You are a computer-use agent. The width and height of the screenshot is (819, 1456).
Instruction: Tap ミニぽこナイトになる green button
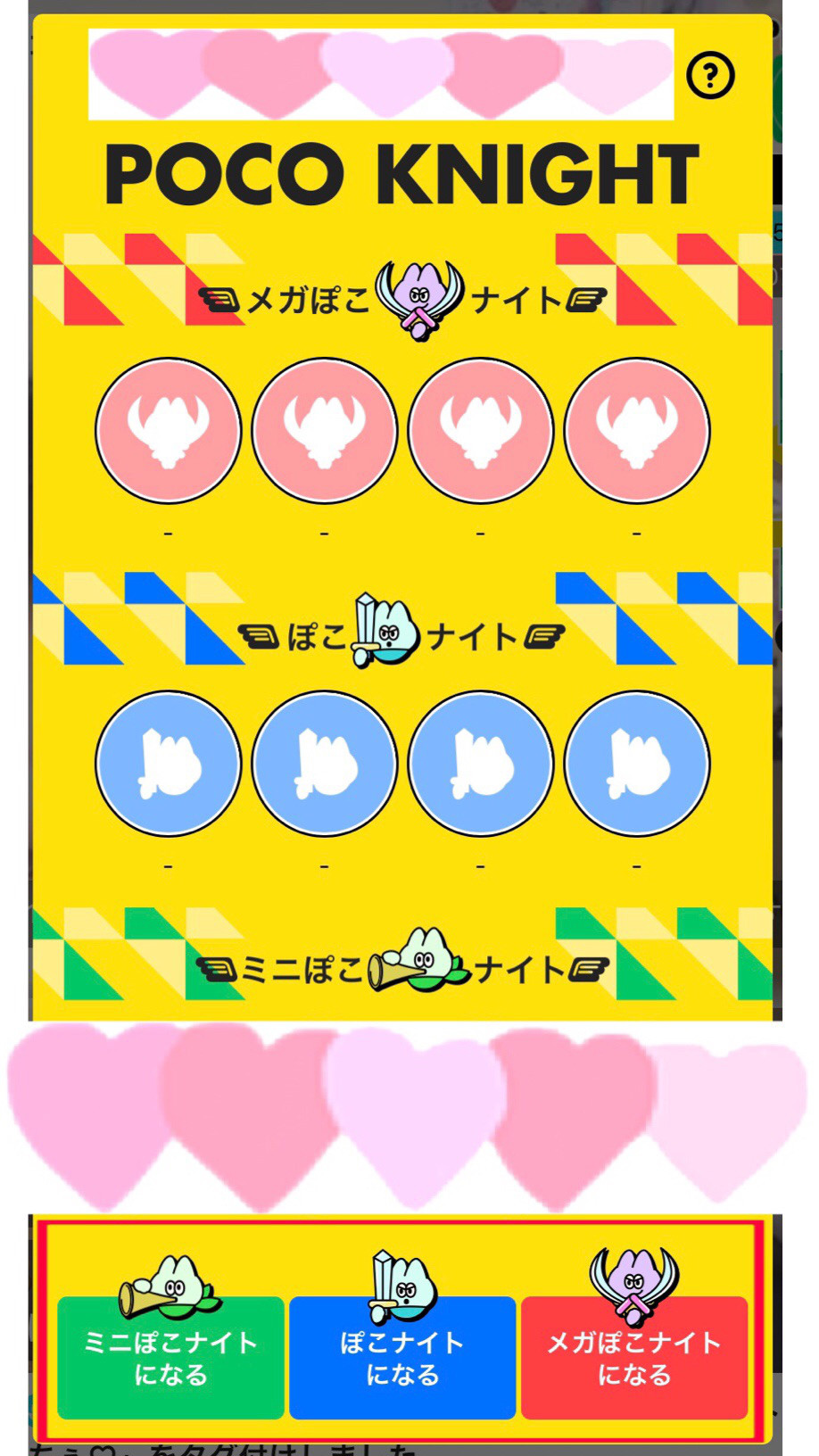point(170,1358)
